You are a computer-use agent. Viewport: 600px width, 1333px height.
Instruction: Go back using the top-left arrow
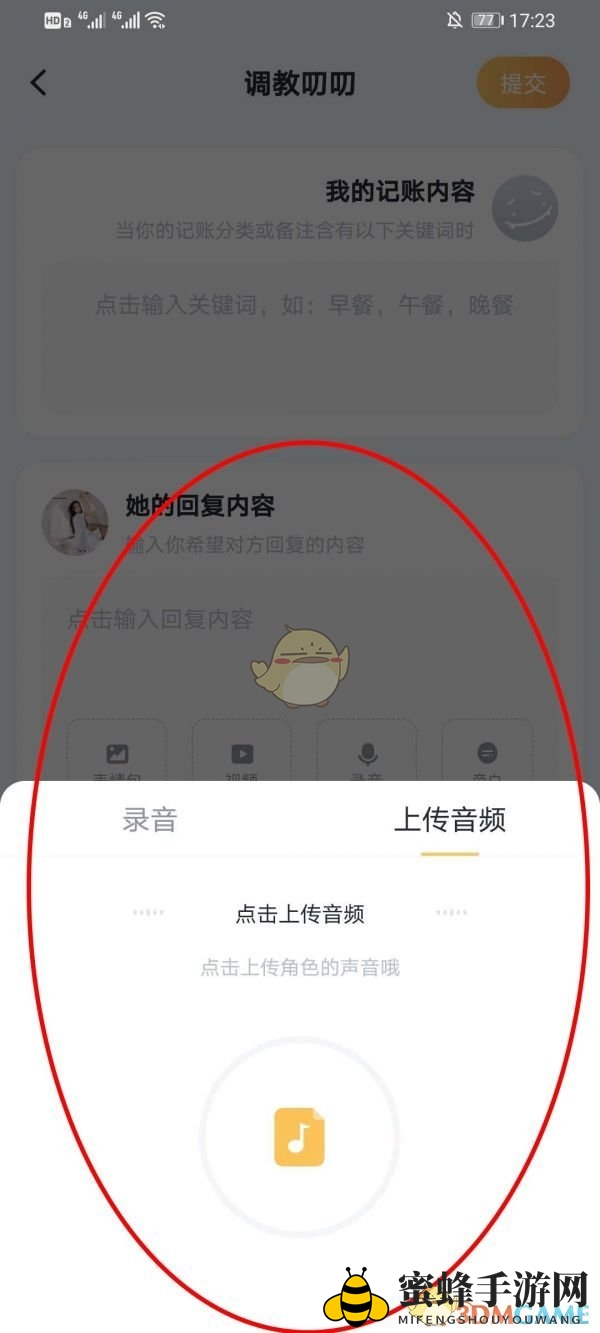pos(39,82)
